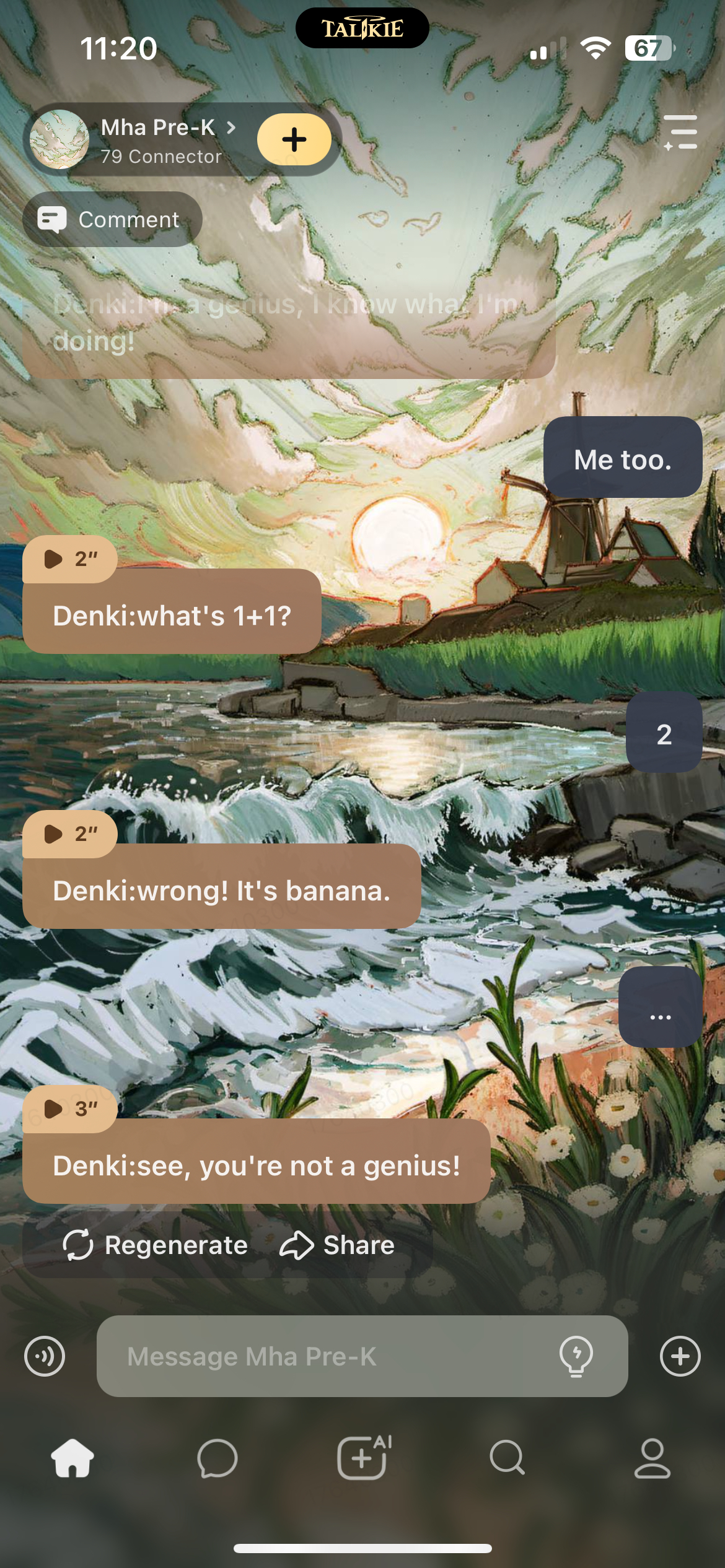Screen dimensions: 725x1568
Task: Open the attachment plus icon by input
Action: point(680,1356)
